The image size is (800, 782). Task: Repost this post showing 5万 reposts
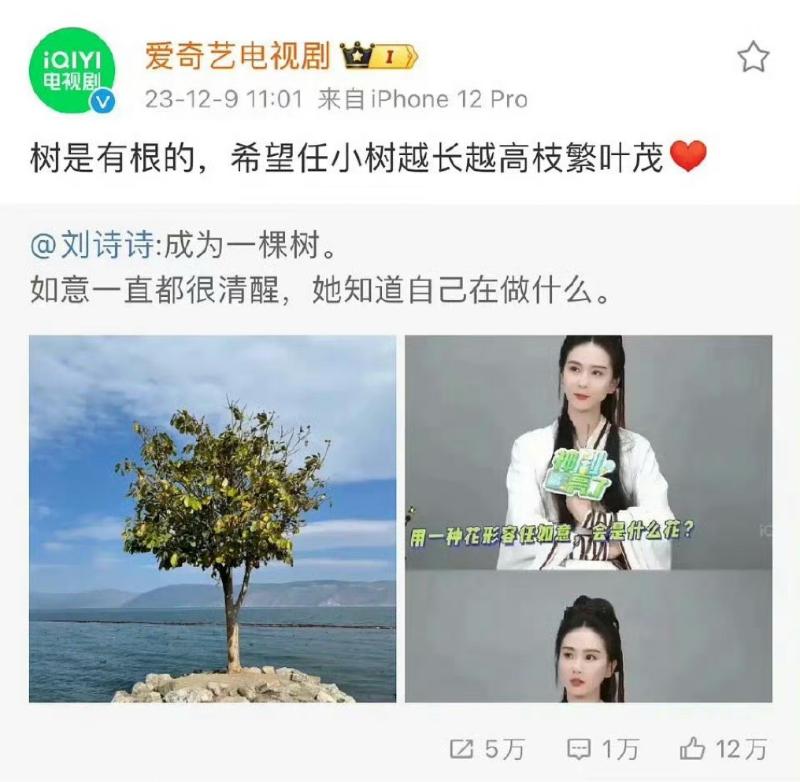click(x=487, y=748)
